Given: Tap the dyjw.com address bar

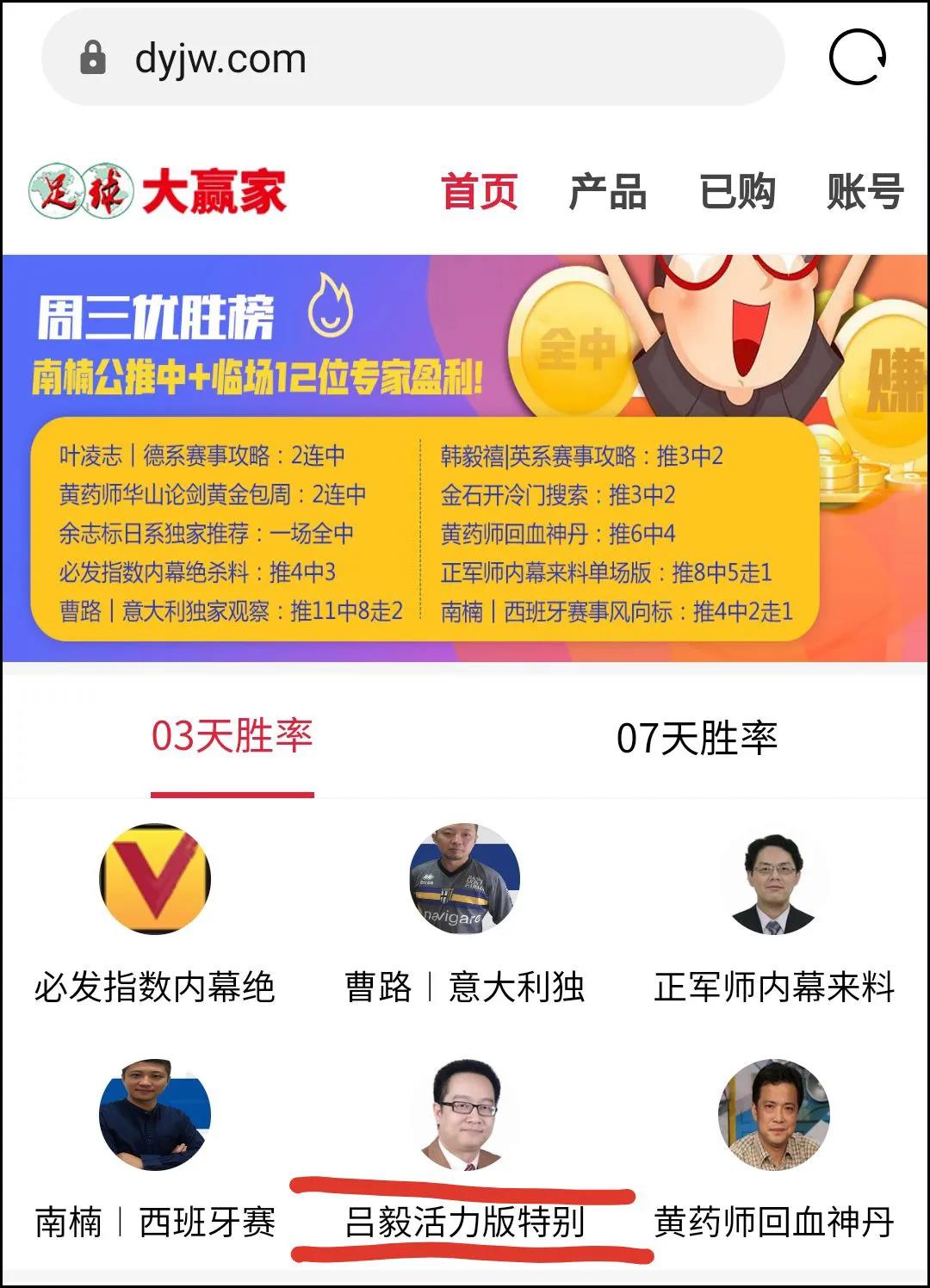Looking at the screenshot, I should coord(413,59).
